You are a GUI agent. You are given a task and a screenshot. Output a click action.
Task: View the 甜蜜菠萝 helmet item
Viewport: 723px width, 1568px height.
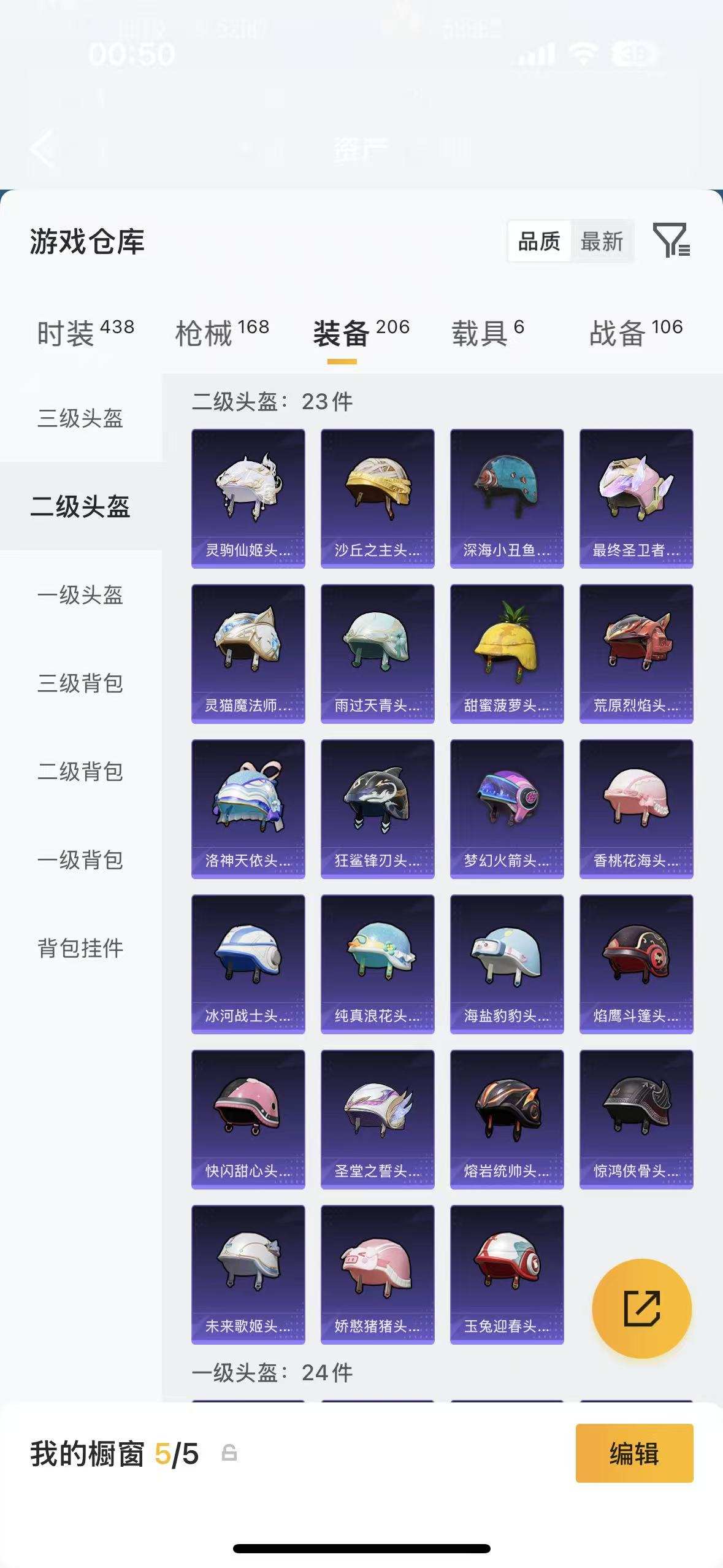click(507, 653)
